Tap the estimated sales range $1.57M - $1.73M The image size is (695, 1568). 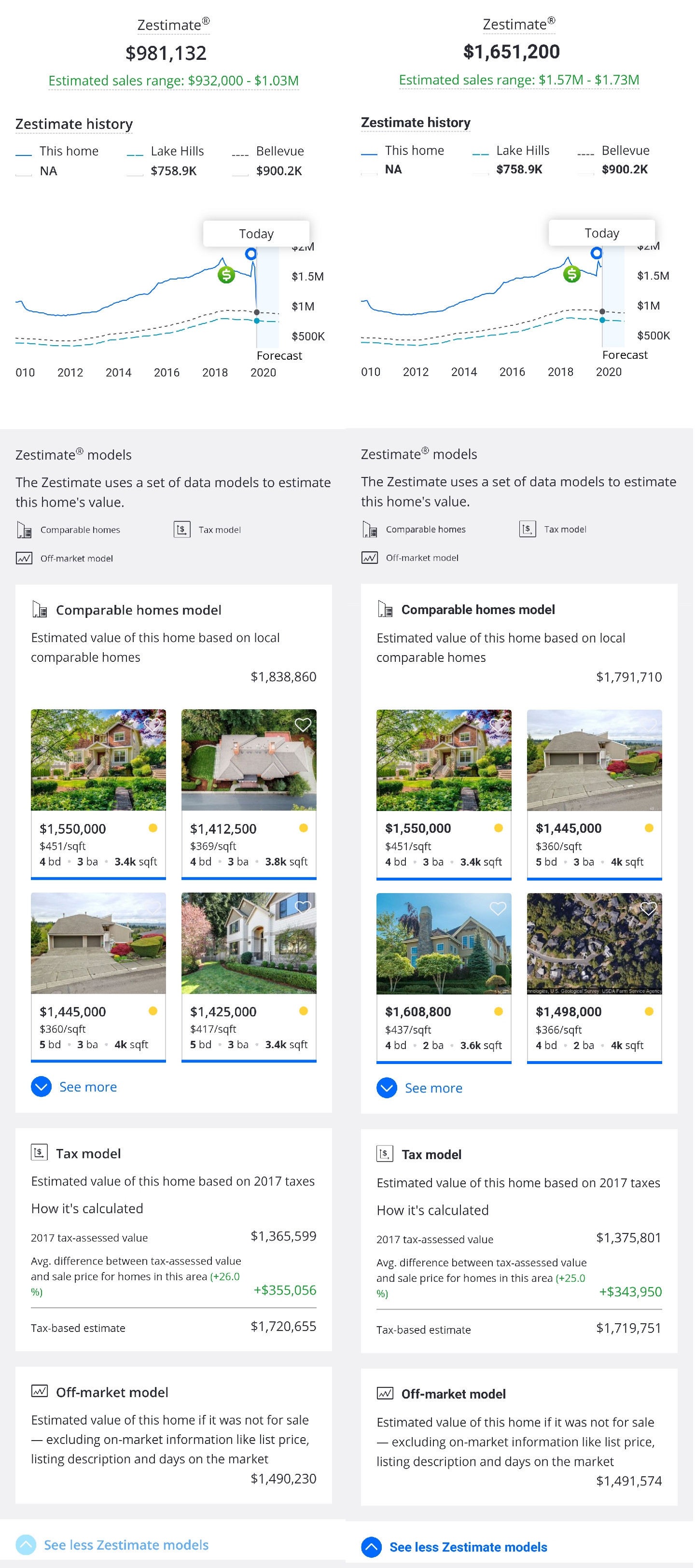518,80
